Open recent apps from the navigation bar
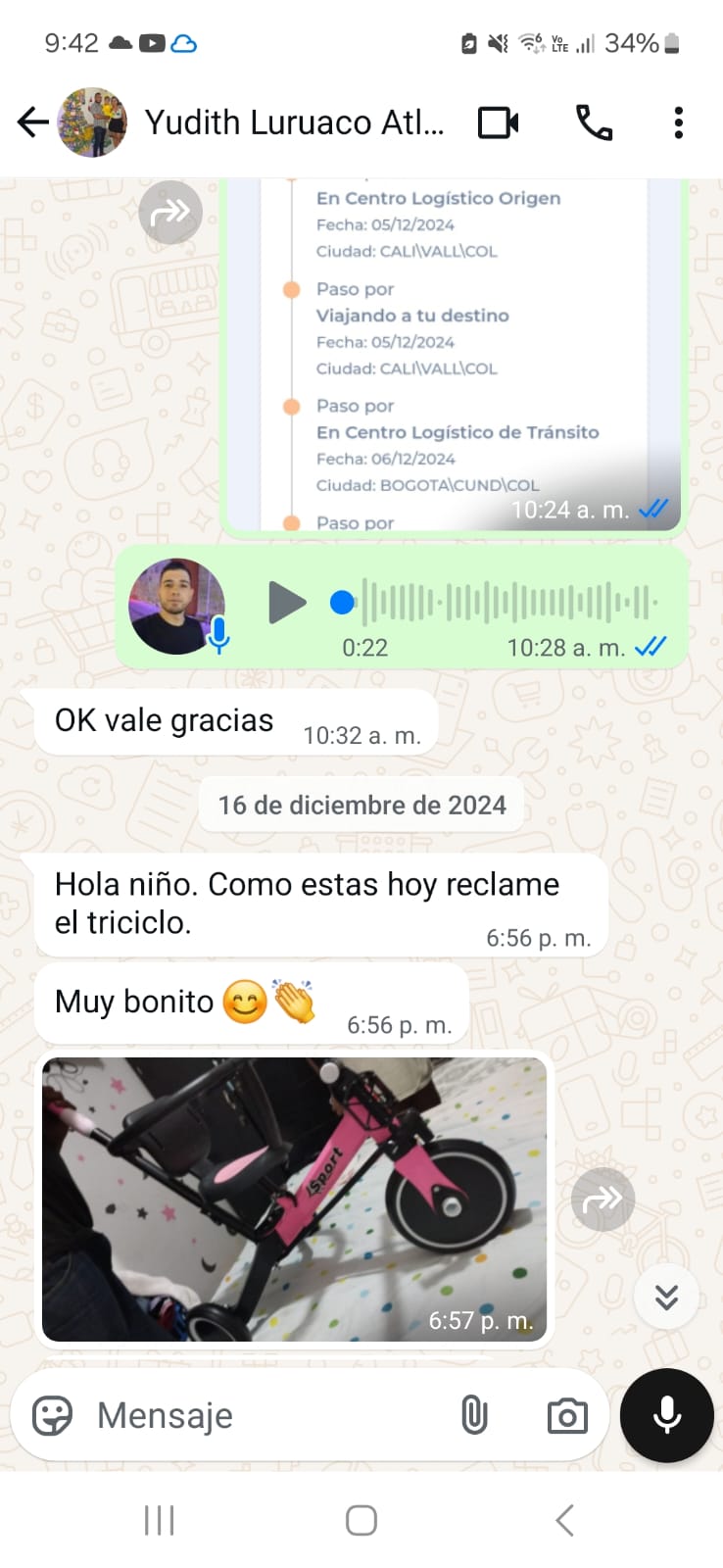The width and height of the screenshot is (723, 1568). pyautogui.click(x=159, y=1520)
